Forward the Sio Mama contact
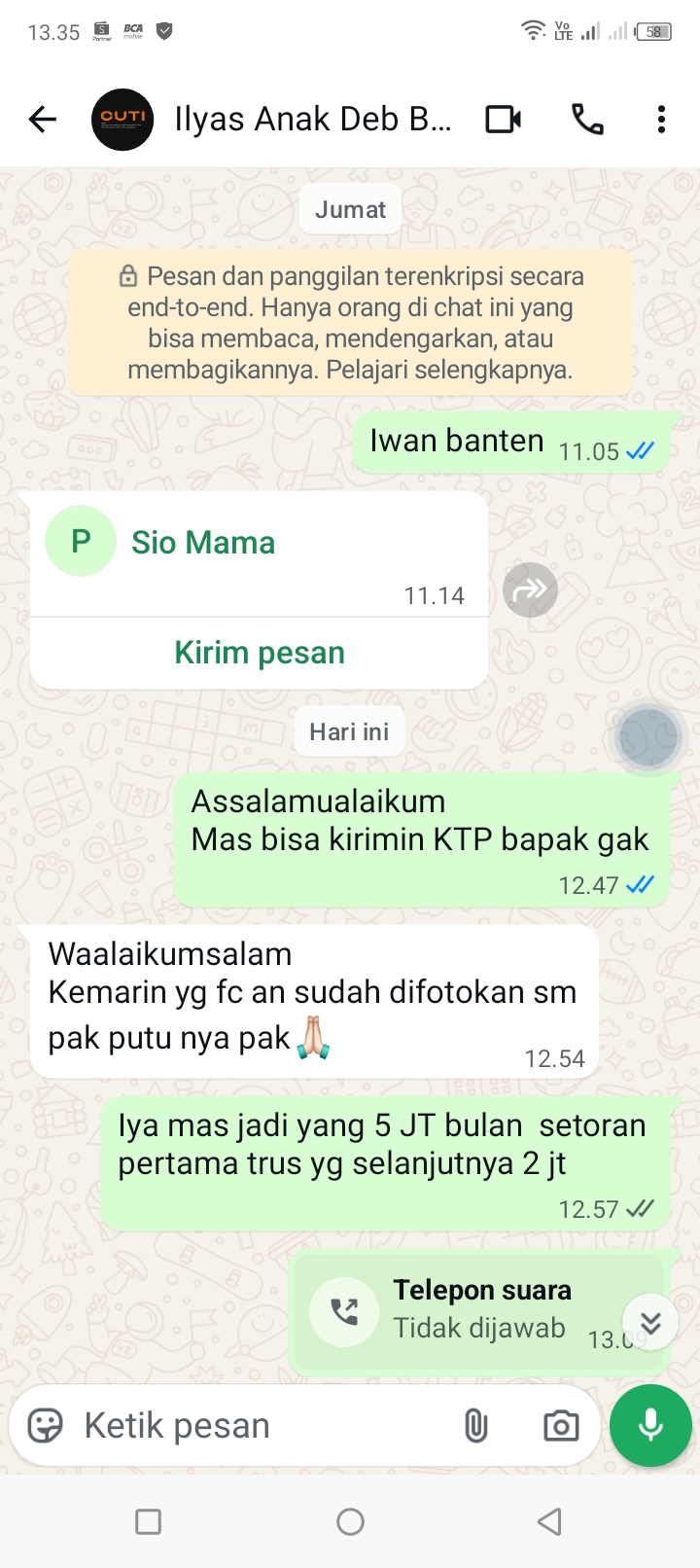 530,589
